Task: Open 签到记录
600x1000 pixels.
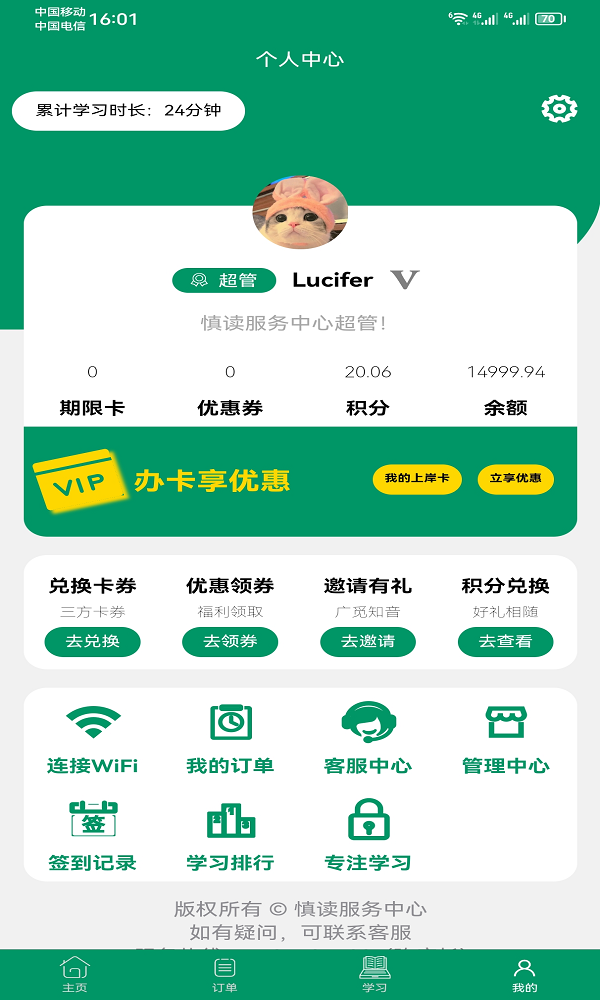Action: tap(92, 835)
